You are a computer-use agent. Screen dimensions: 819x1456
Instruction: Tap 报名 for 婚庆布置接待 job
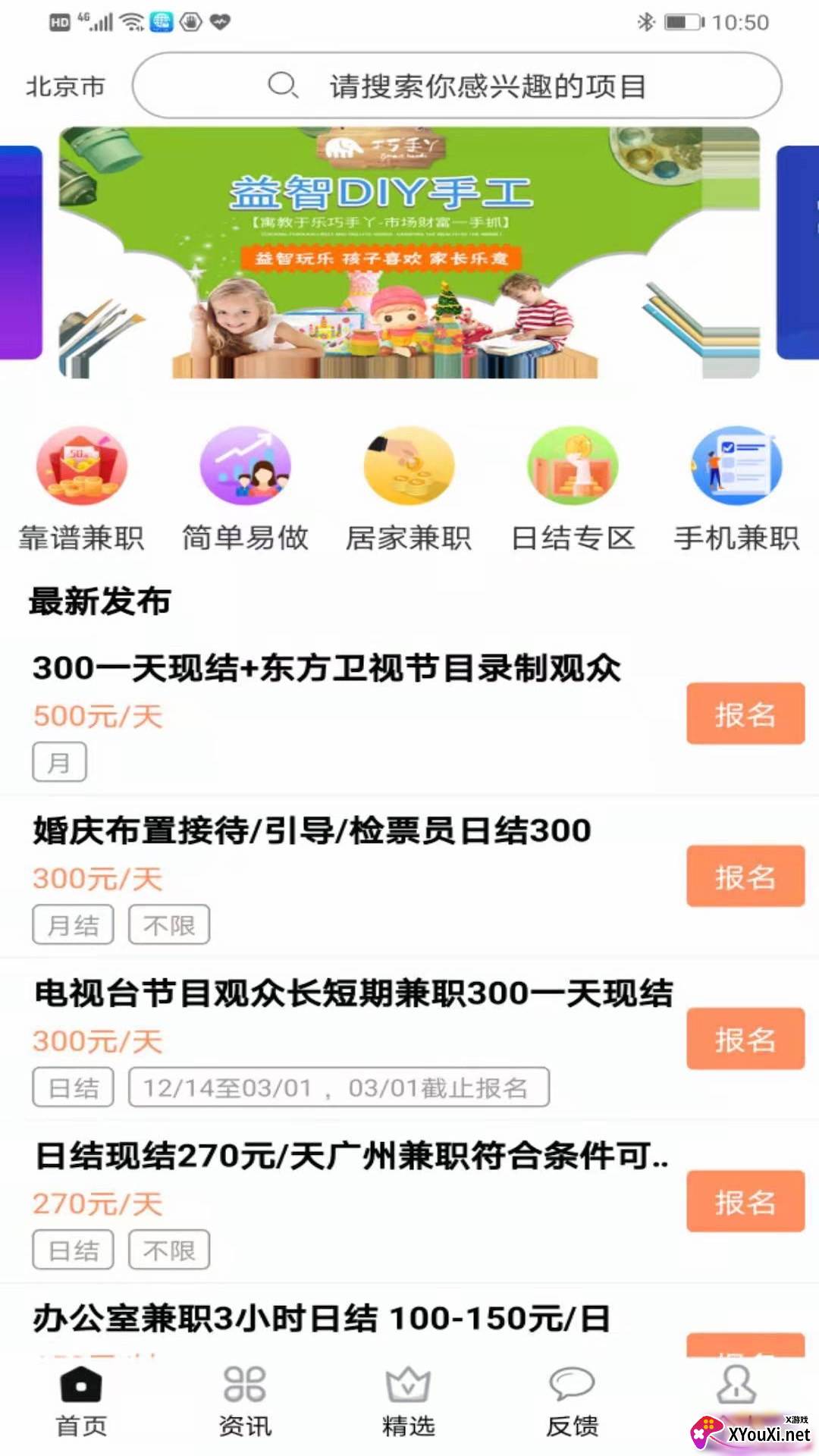click(x=745, y=876)
